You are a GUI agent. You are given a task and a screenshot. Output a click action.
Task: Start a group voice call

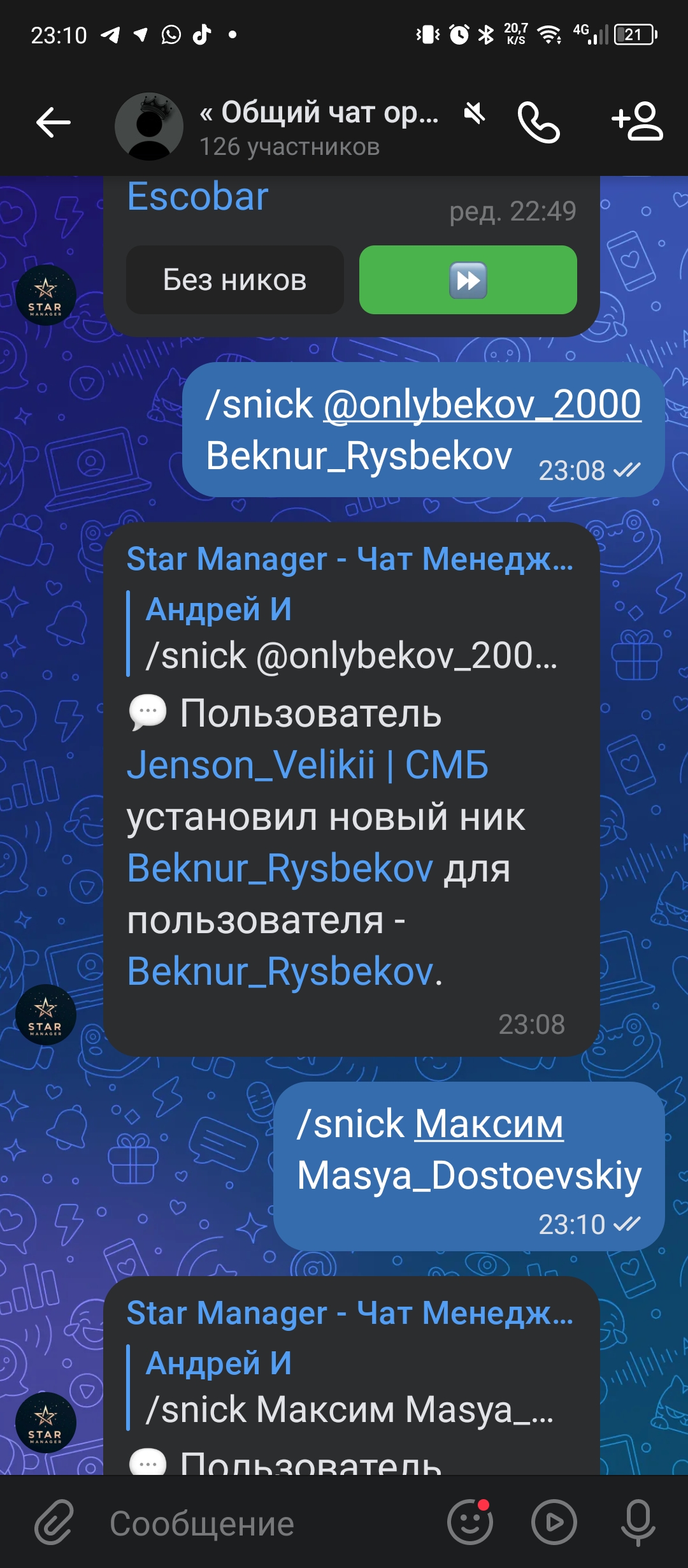(539, 122)
